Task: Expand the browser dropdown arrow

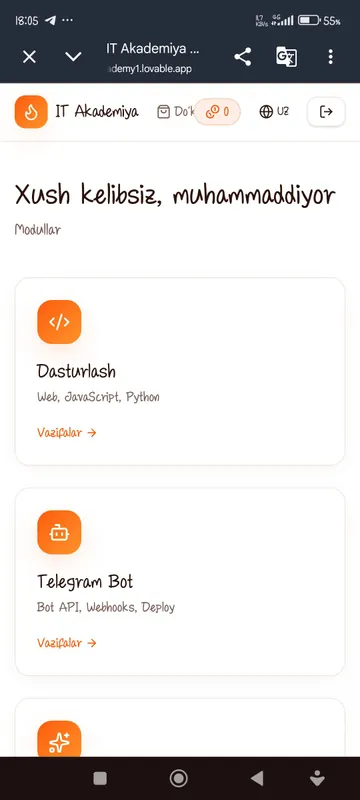Action: coord(73,57)
